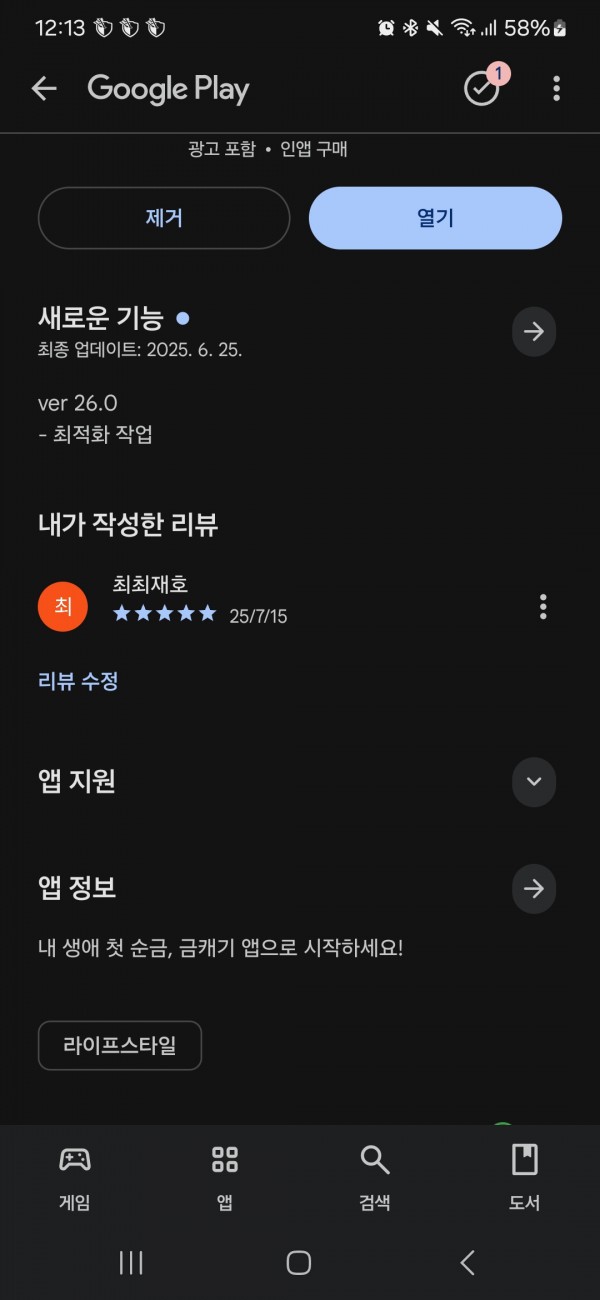The image size is (600, 1300).
Task: Expand the 앱 지원 section
Action: pyautogui.click(x=534, y=781)
